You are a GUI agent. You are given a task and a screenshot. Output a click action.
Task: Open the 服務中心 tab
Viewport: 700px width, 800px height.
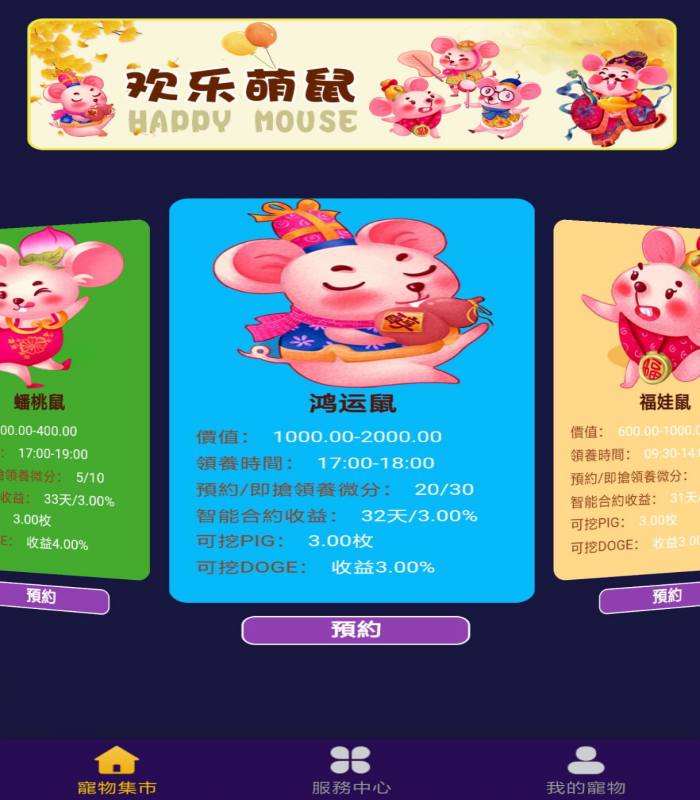pos(350,771)
